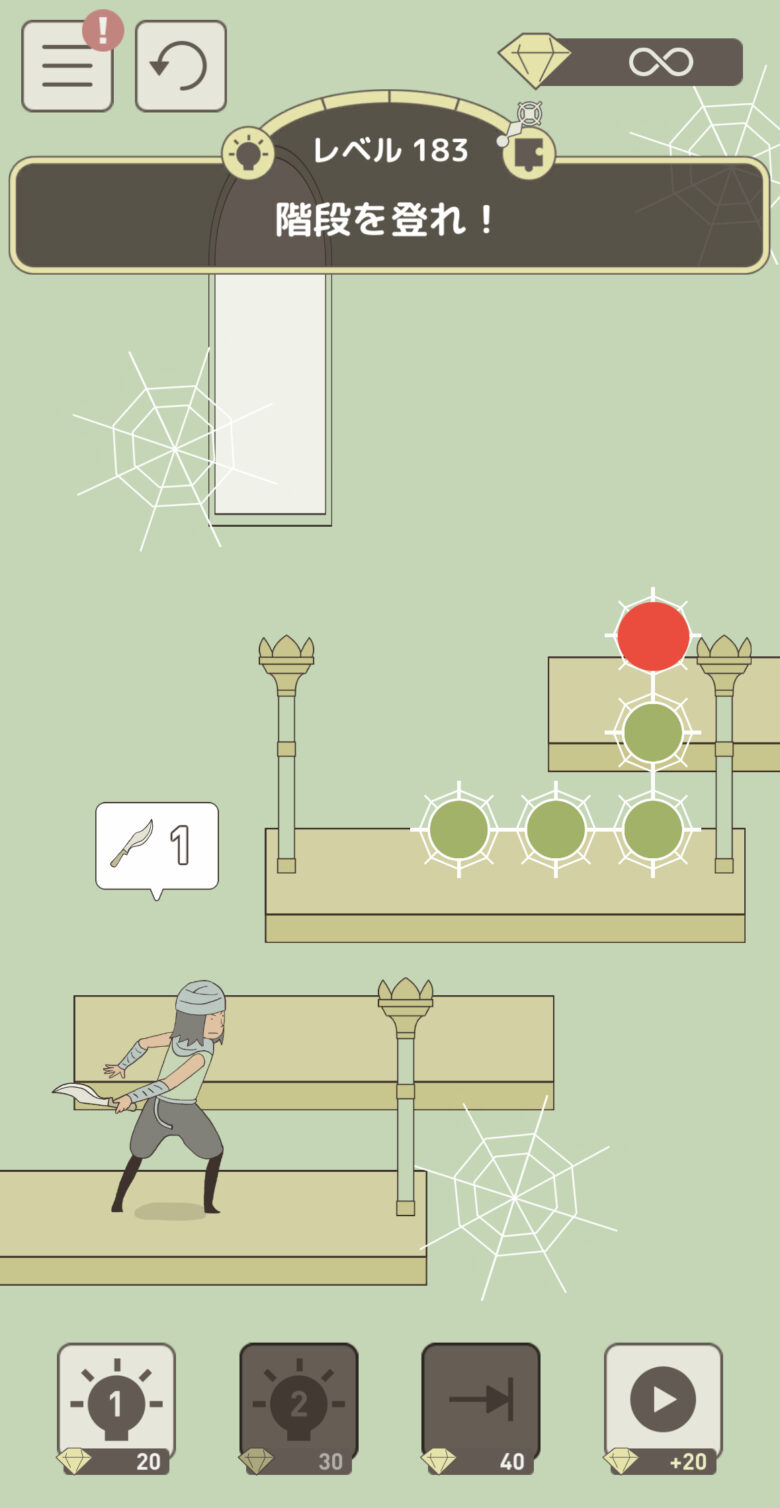This screenshot has height=1508, width=780.
Task: Use hint 1 for 20 gems
Action: [116, 1405]
